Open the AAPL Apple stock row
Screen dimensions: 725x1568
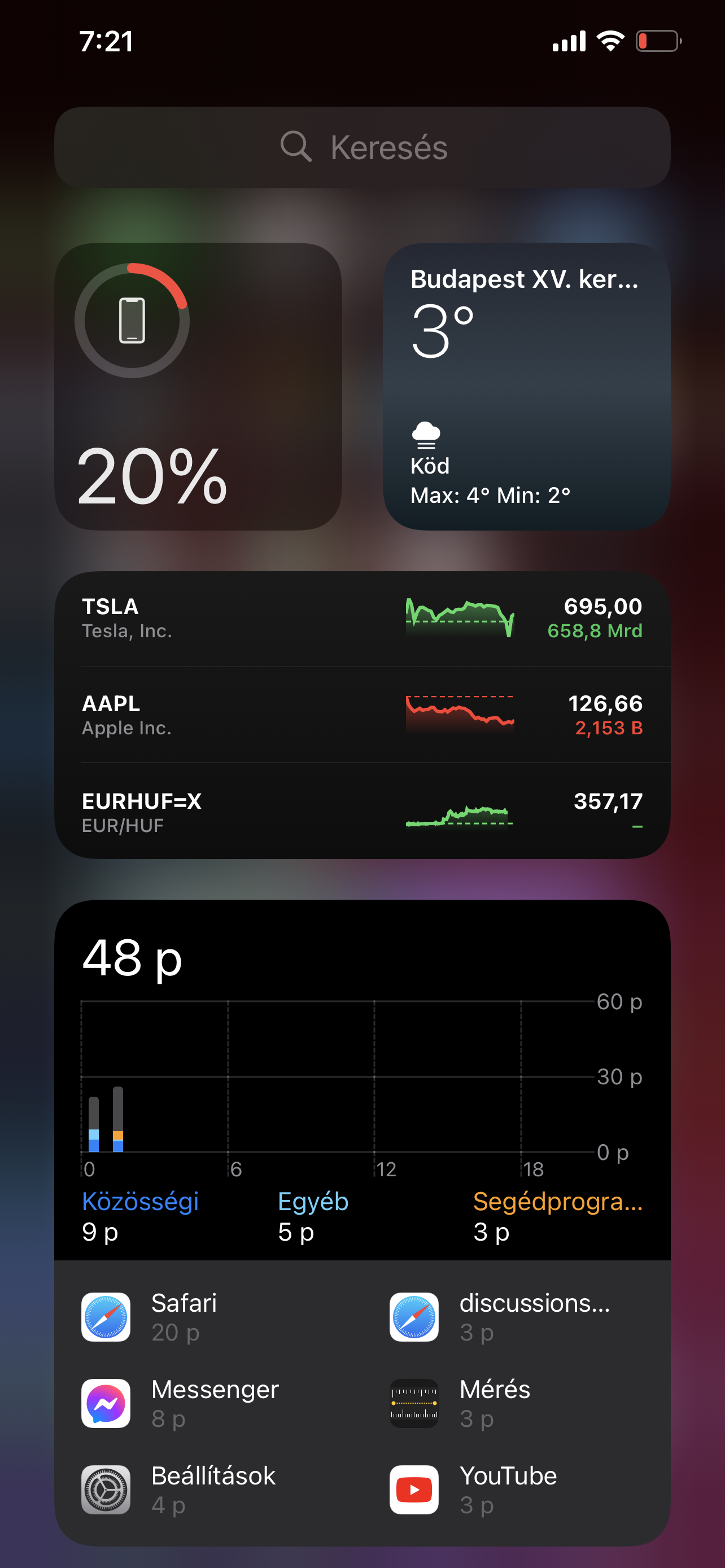[x=363, y=715]
